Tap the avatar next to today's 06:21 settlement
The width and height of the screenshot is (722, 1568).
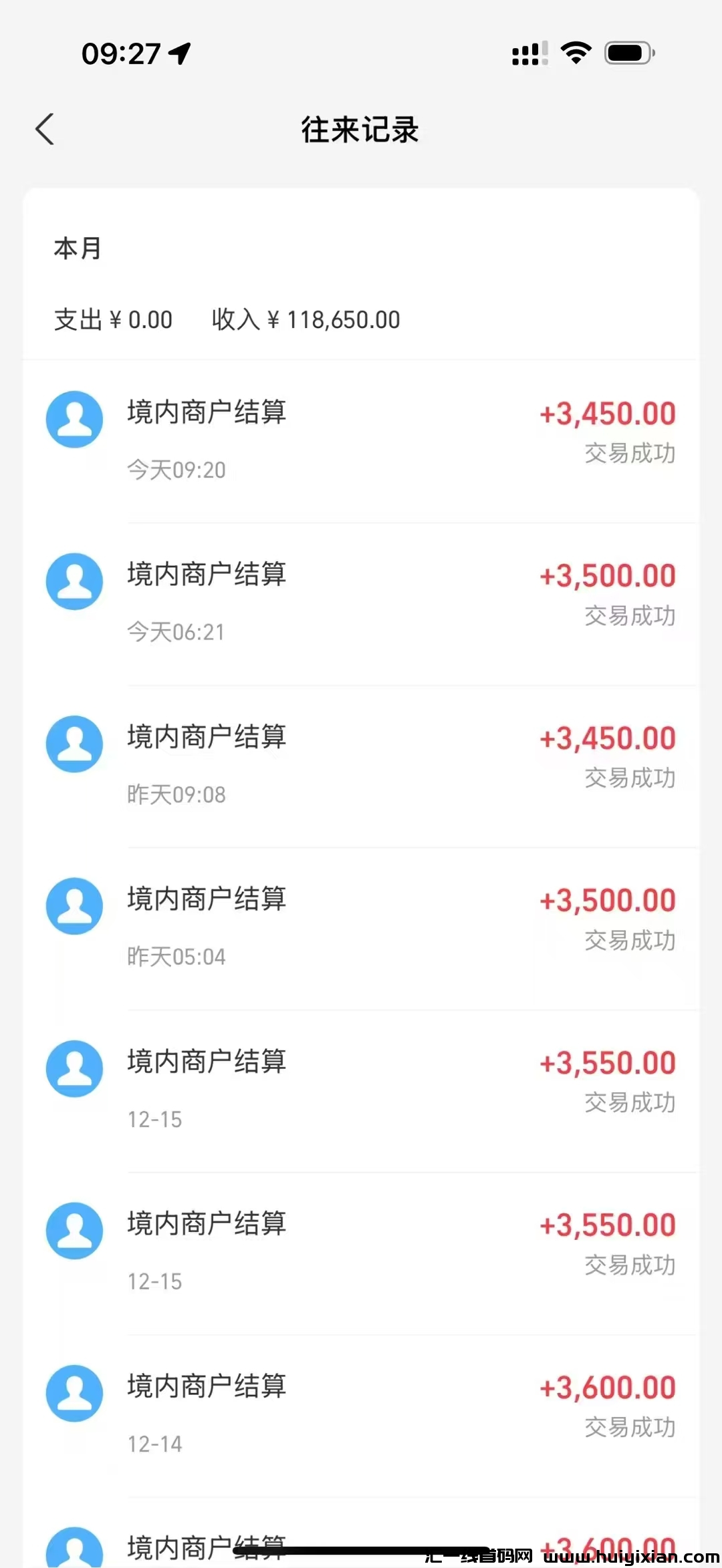coord(74,581)
